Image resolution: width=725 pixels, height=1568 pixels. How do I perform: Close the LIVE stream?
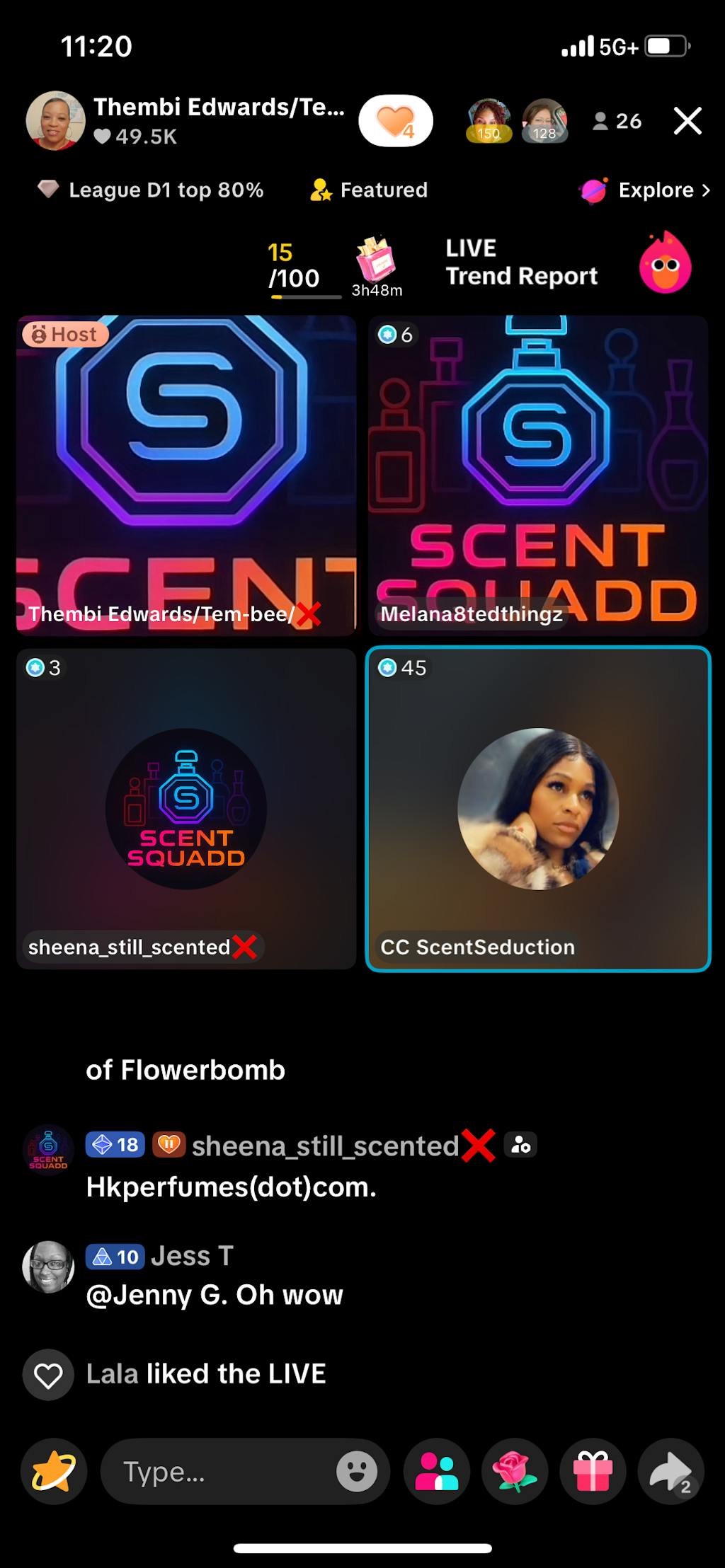coord(687,121)
